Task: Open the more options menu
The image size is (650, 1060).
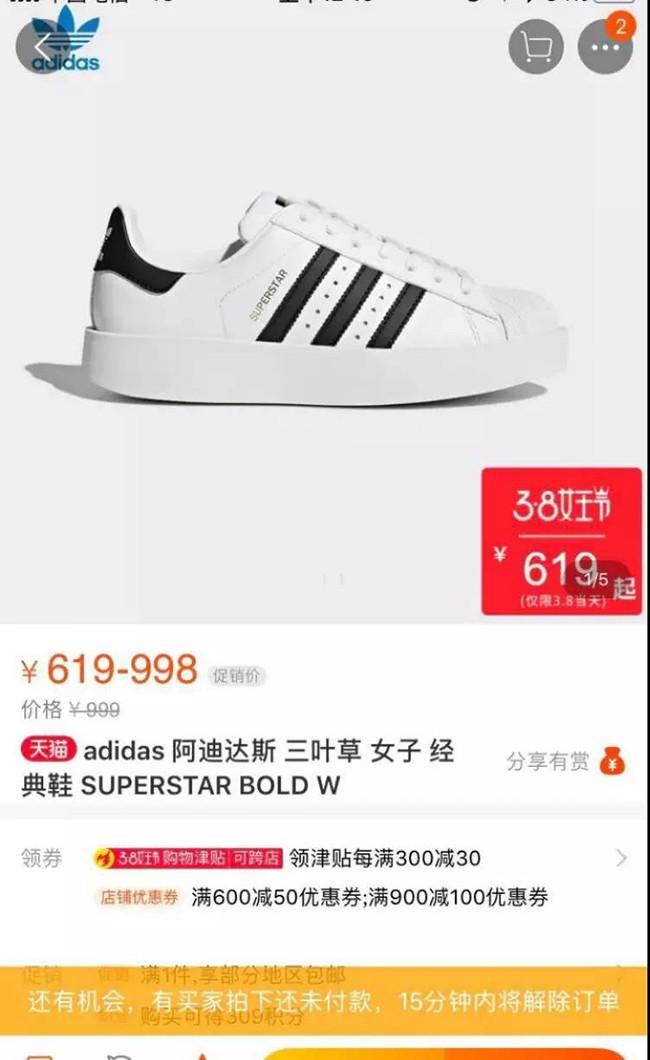Action: (604, 47)
